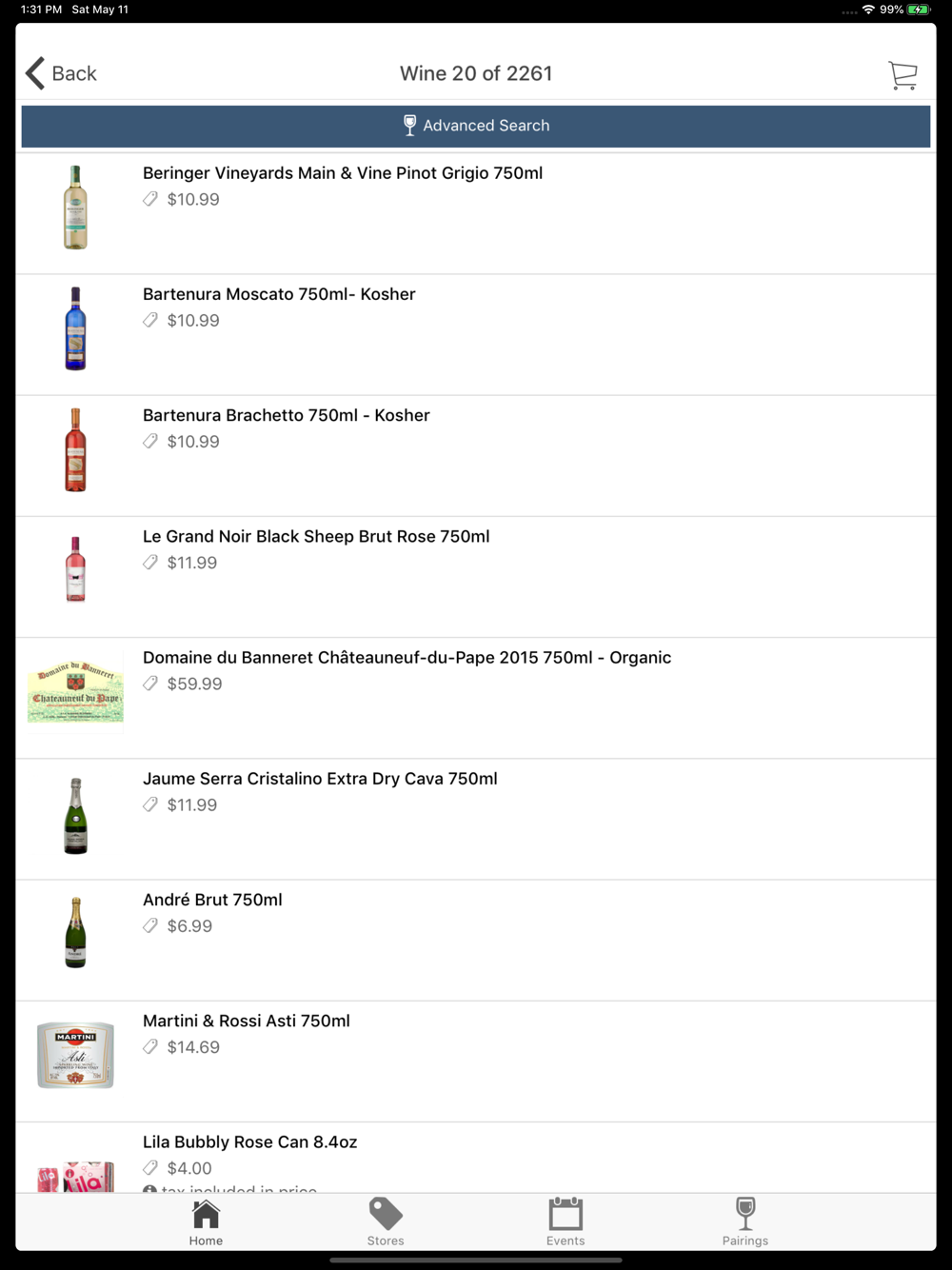The image size is (952, 1270).
Task: Open the Pairings tab
Action: point(745,1222)
